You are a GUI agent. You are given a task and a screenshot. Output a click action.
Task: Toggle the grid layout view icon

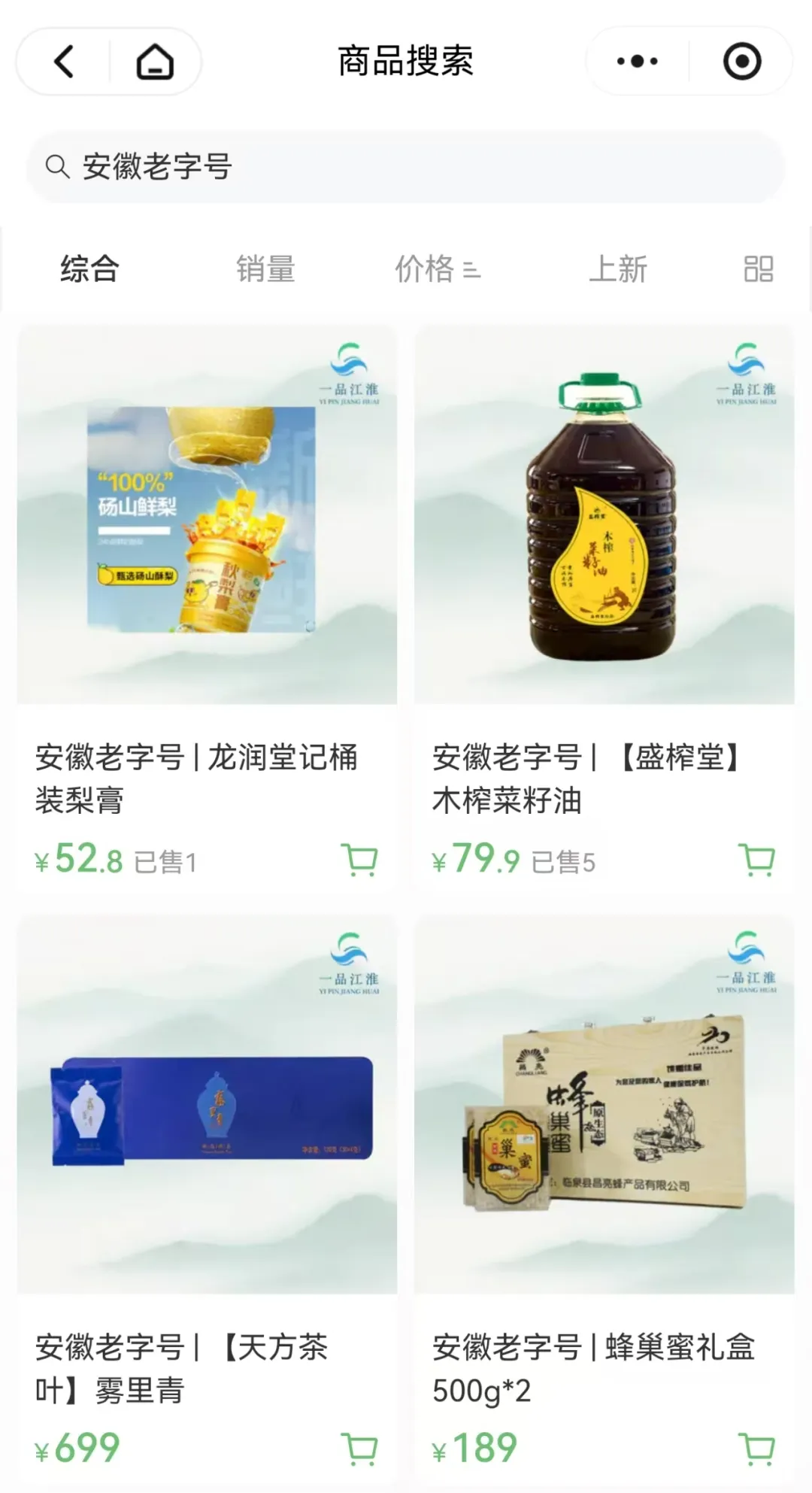coord(758,269)
